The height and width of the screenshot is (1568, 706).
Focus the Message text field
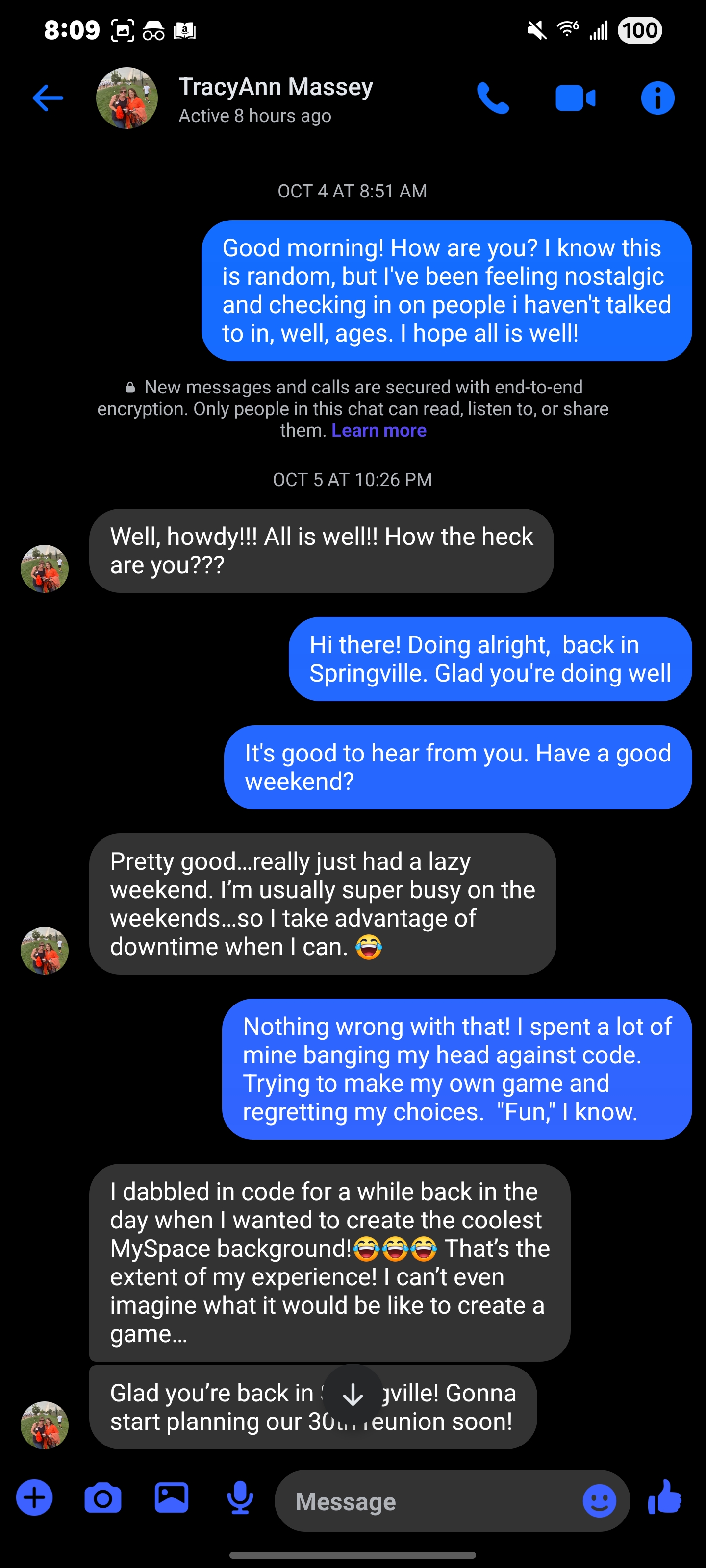[x=427, y=1502]
